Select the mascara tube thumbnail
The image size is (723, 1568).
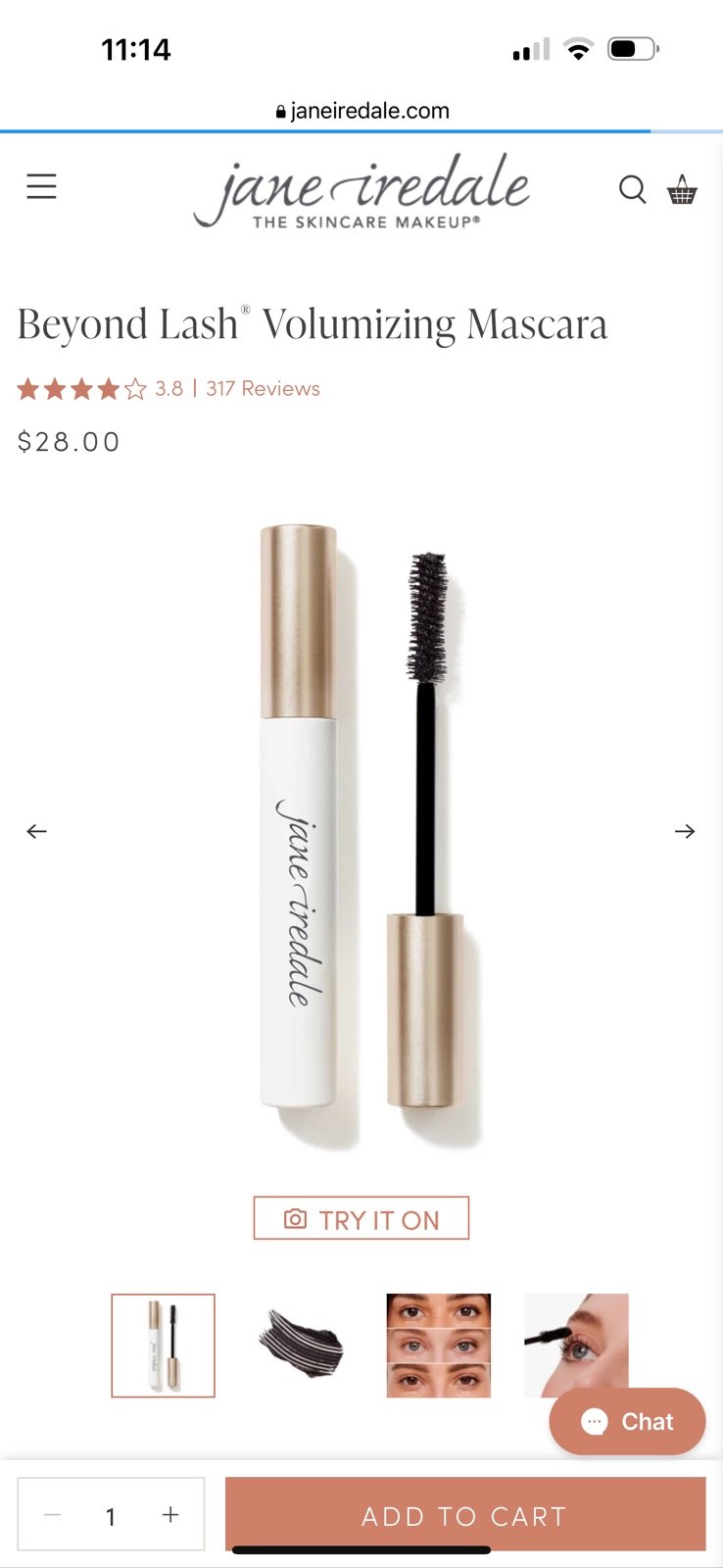pos(163,1346)
